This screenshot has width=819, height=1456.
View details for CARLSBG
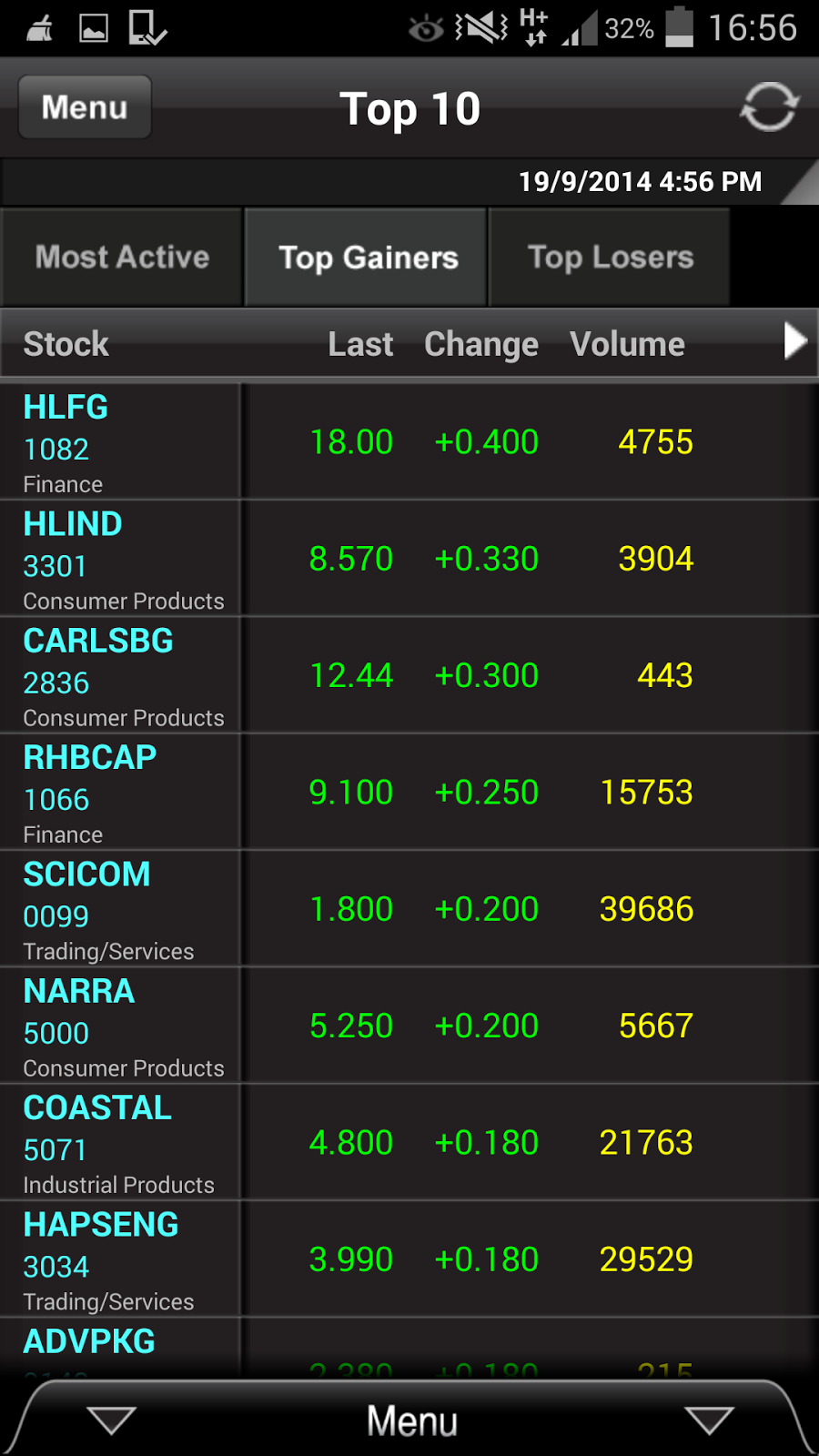click(409, 675)
